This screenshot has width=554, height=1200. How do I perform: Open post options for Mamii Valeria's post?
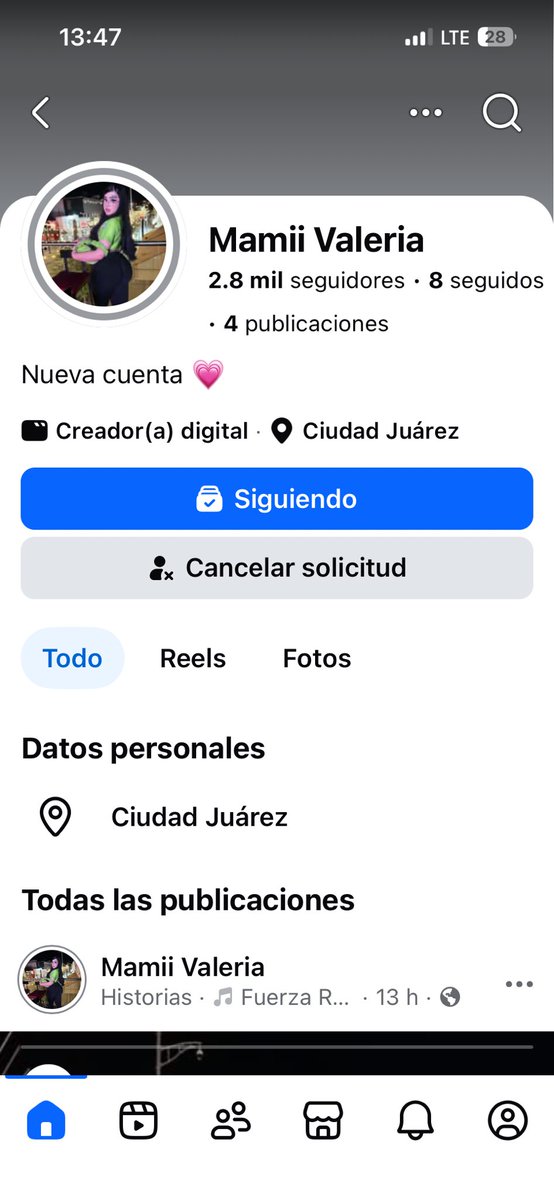(519, 984)
